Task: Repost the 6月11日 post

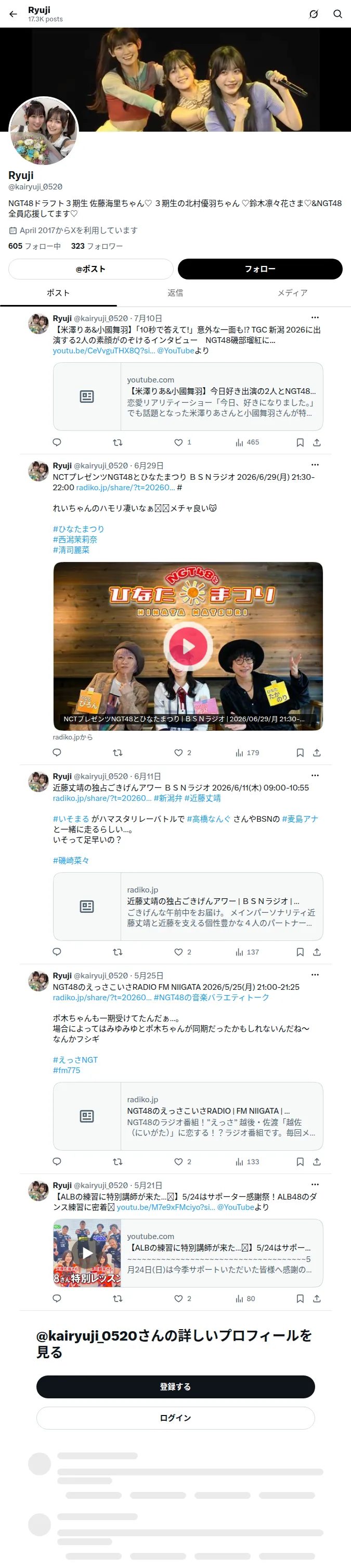Action: pyautogui.click(x=118, y=952)
